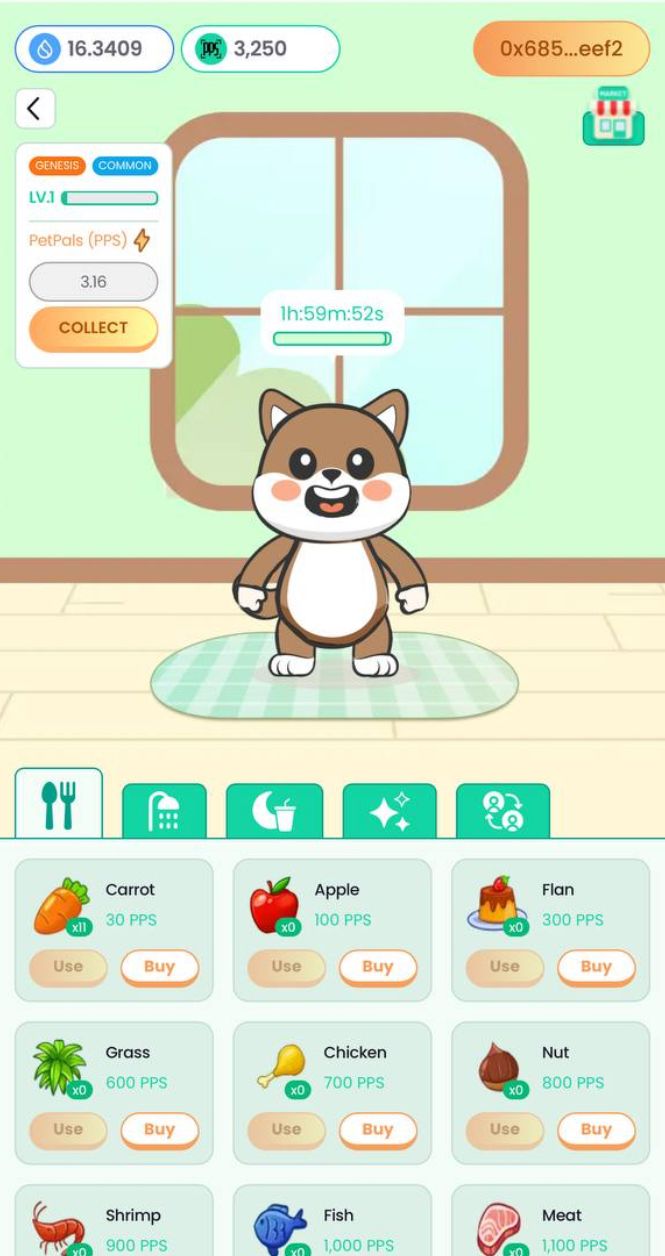Buy an Apple for 100 PPS
Image resolution: width=665 pixels, height=1256 pixels.
[377, 967]
